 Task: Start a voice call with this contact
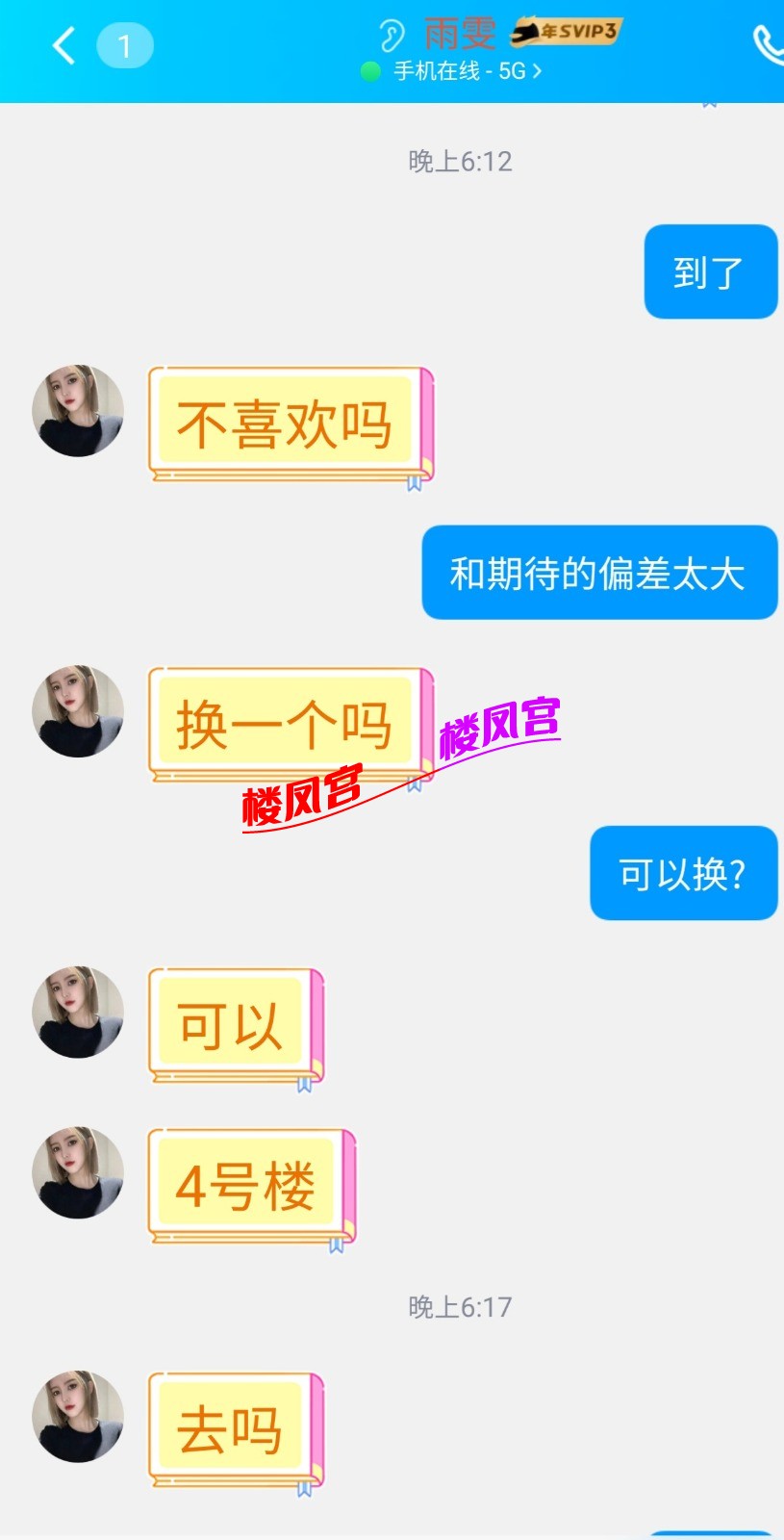point(769,44)
